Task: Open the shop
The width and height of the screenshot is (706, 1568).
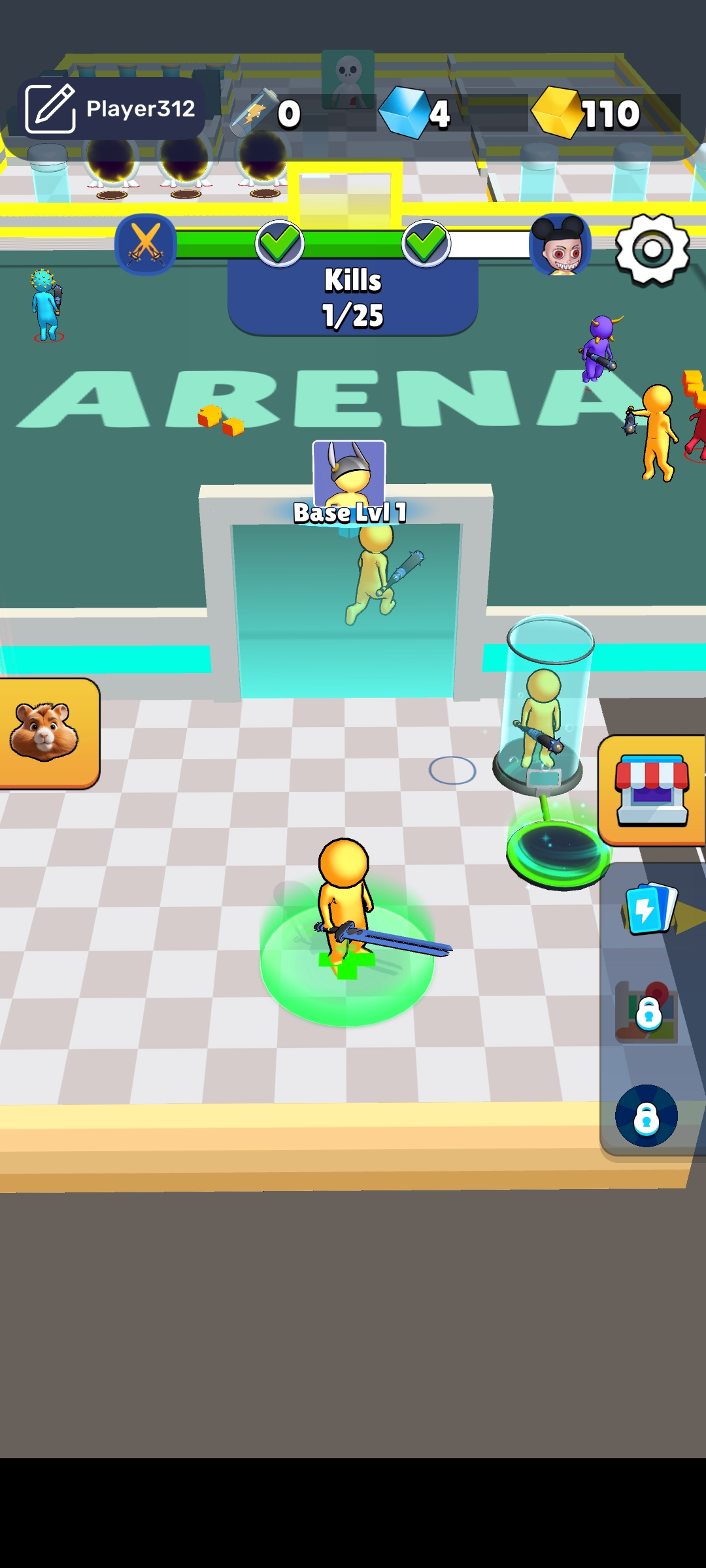Action: pos(652,790)
